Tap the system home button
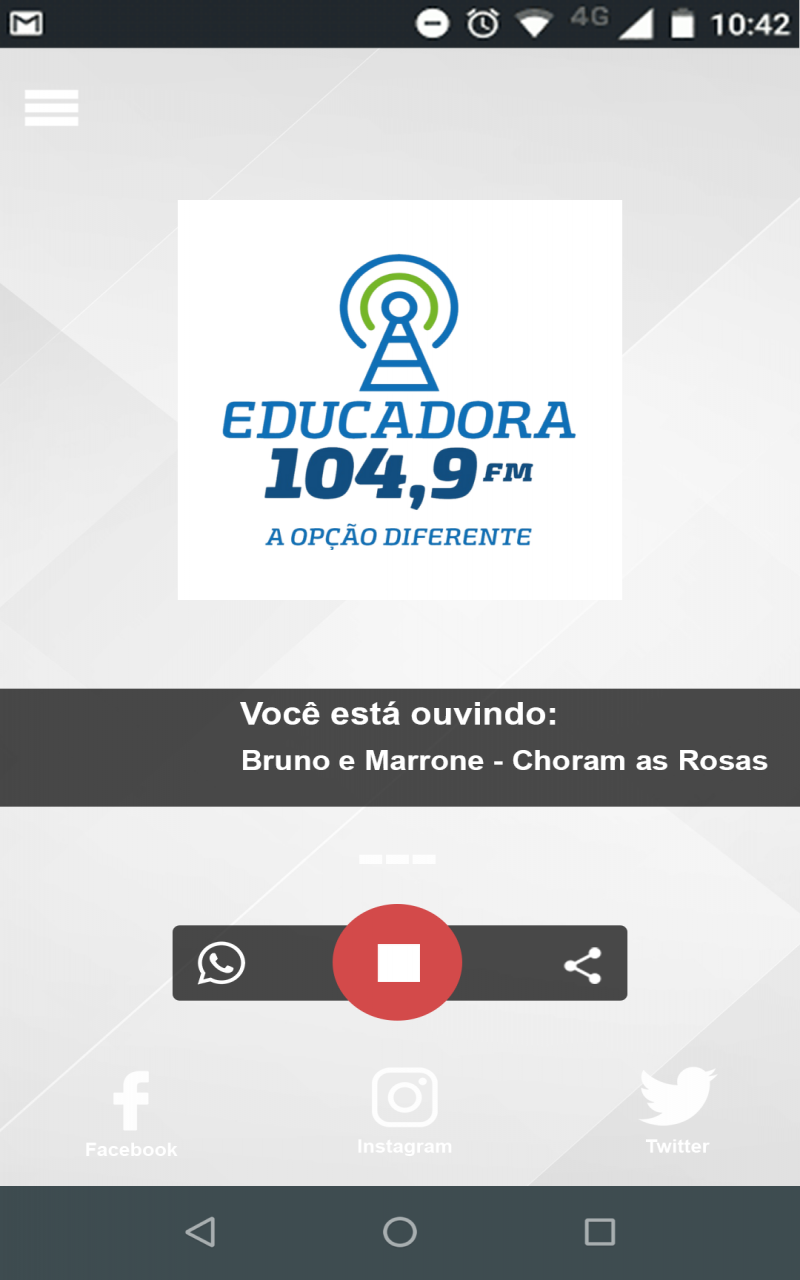Viewport: 800px width, 1280px height. coord(400,1232)
